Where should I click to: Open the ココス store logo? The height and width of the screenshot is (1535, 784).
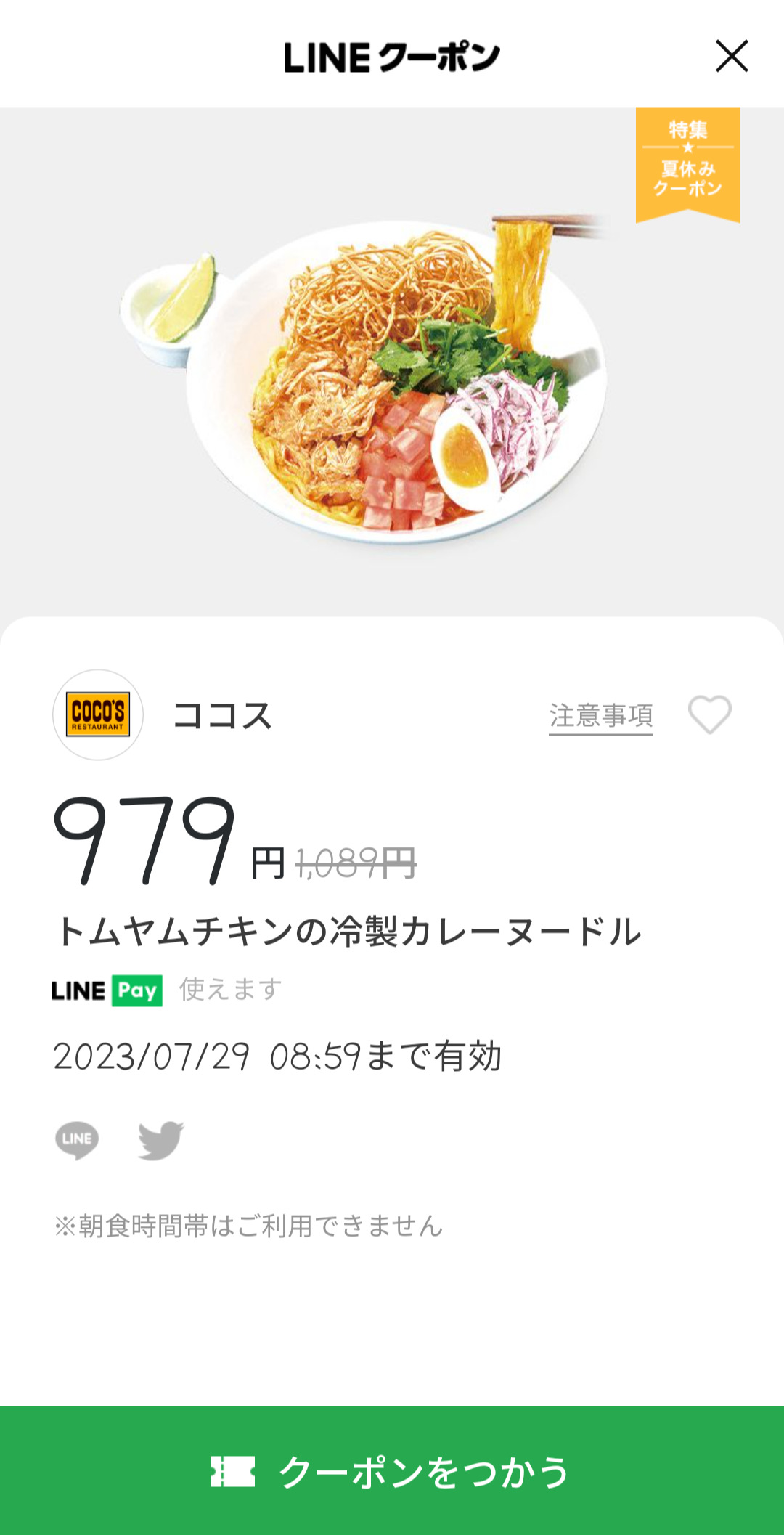click(x=98, y=715)
